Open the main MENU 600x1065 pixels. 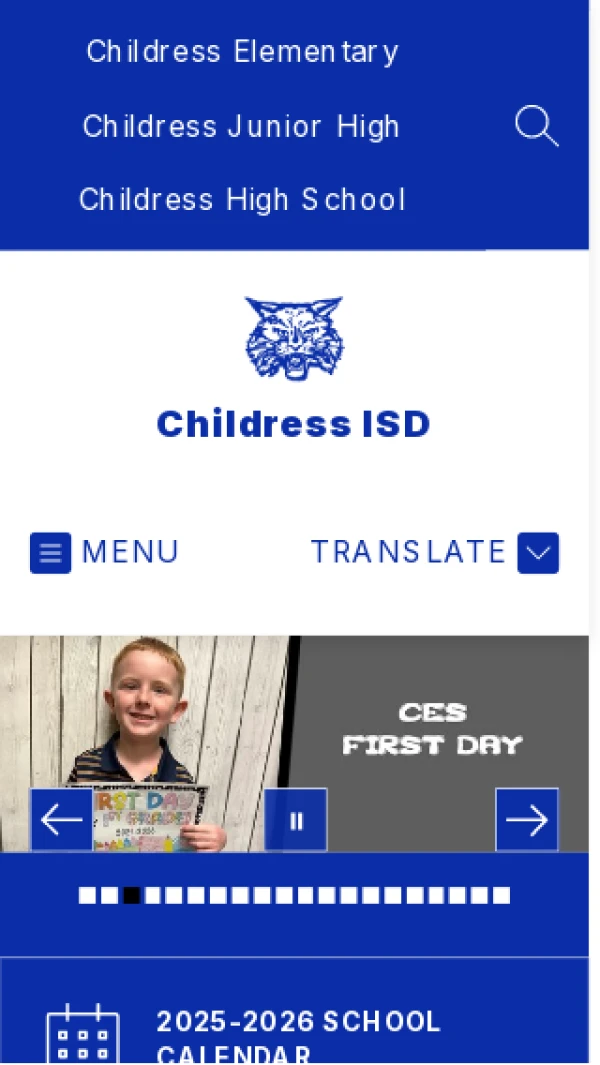[105, 552]
